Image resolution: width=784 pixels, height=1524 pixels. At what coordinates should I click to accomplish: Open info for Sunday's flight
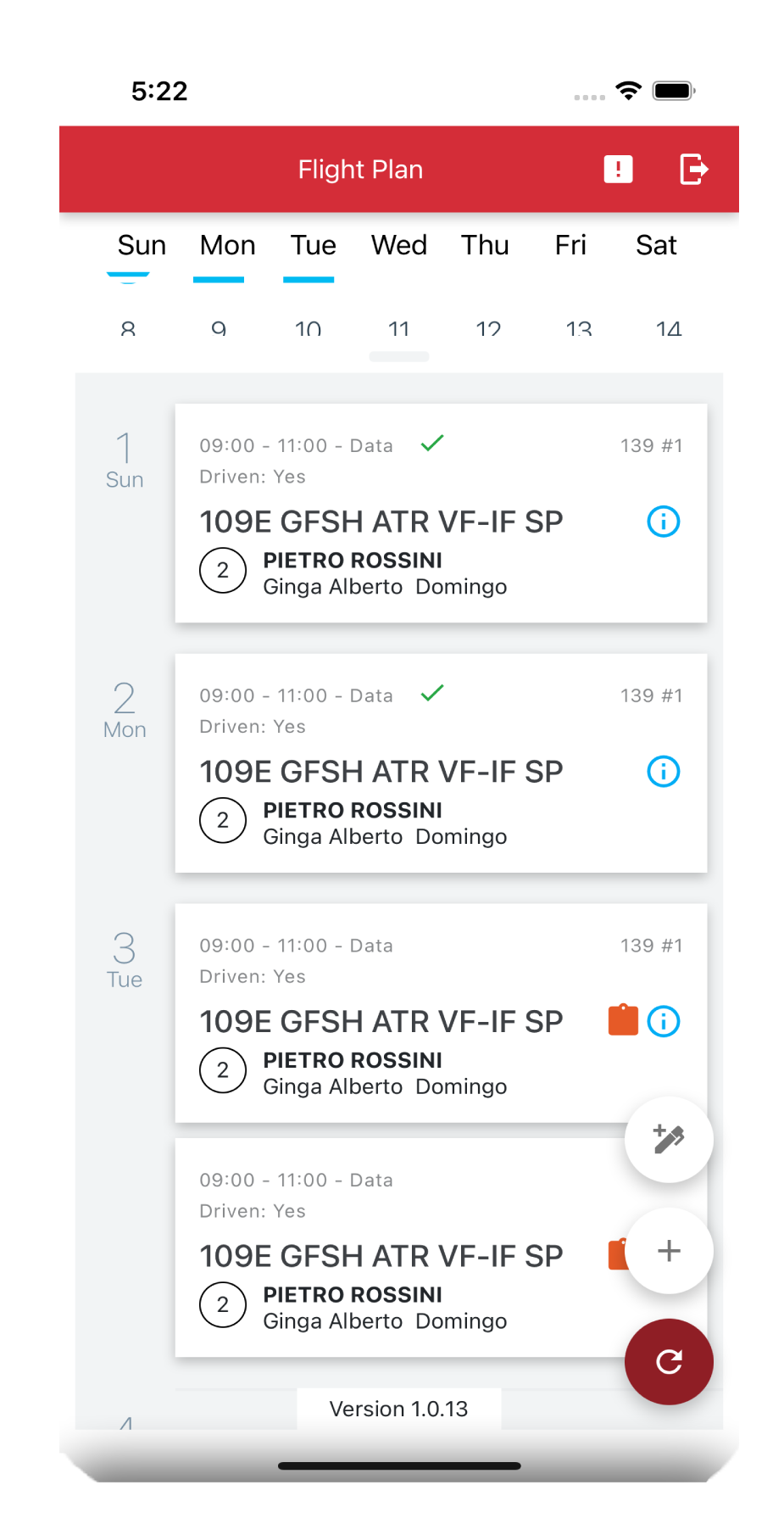pos(664,522)
